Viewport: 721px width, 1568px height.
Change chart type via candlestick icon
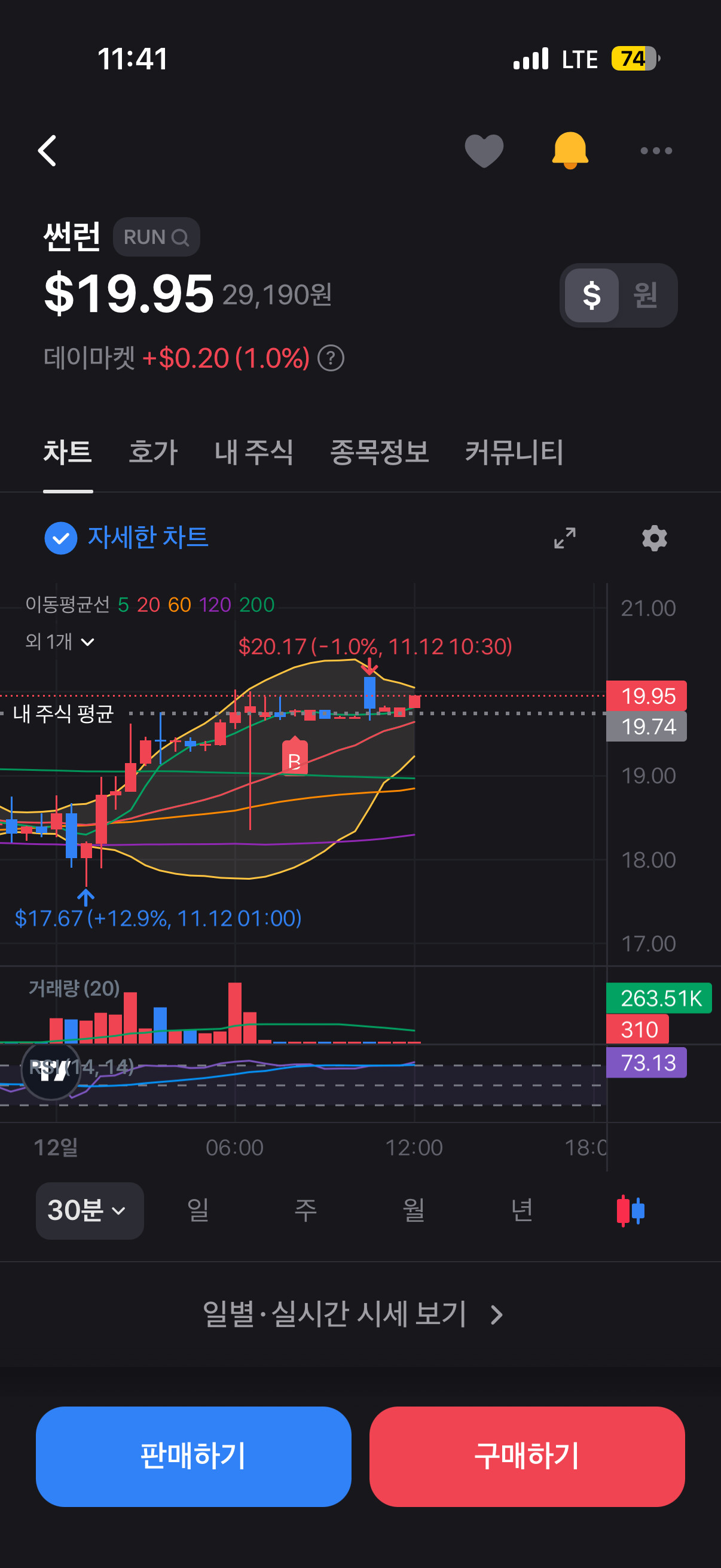click(630, 1210)
